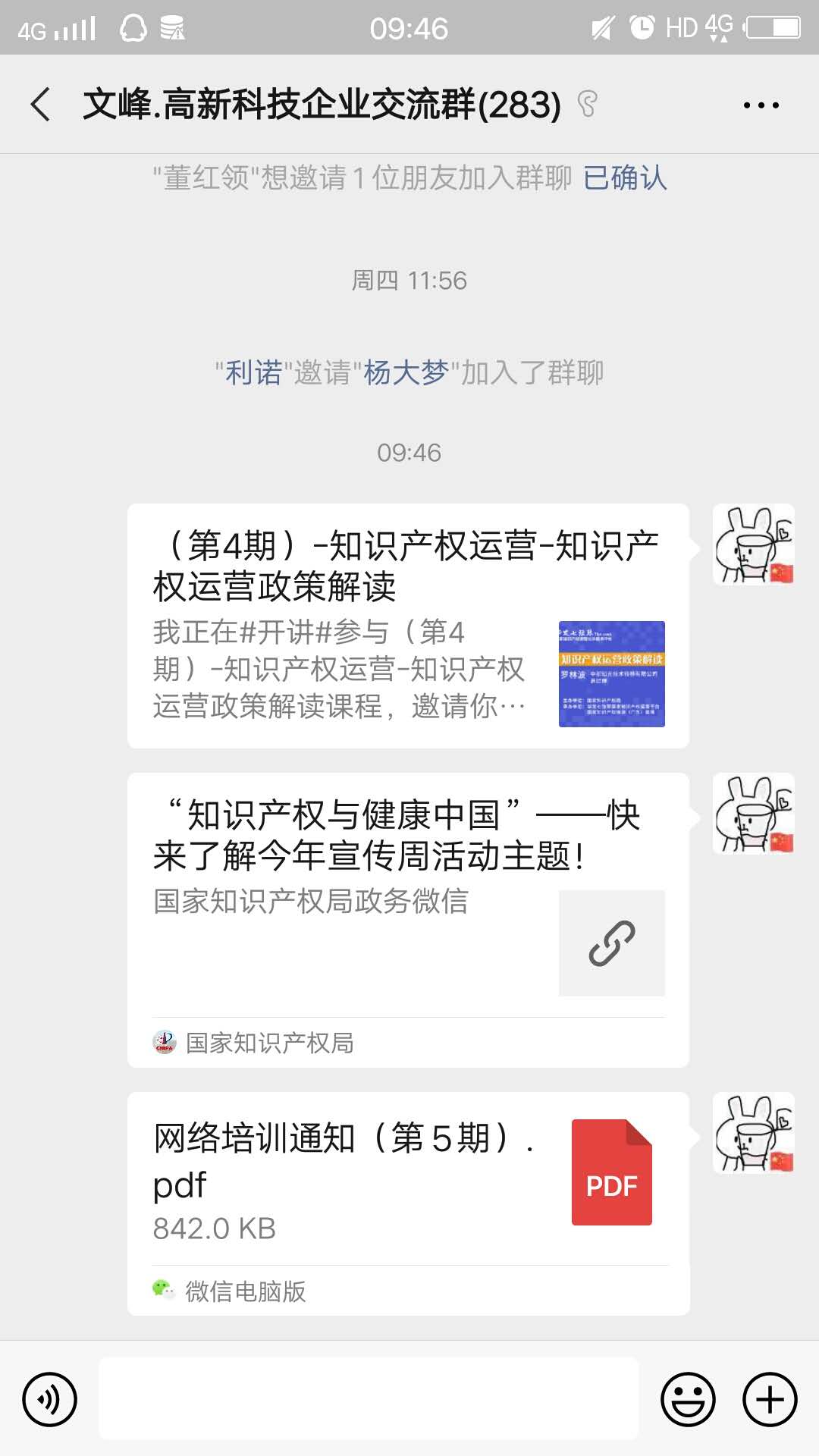Tap the rabbit avatar on the PDF message
The image size is (819, 1456).
click(x=754, y=1133)
